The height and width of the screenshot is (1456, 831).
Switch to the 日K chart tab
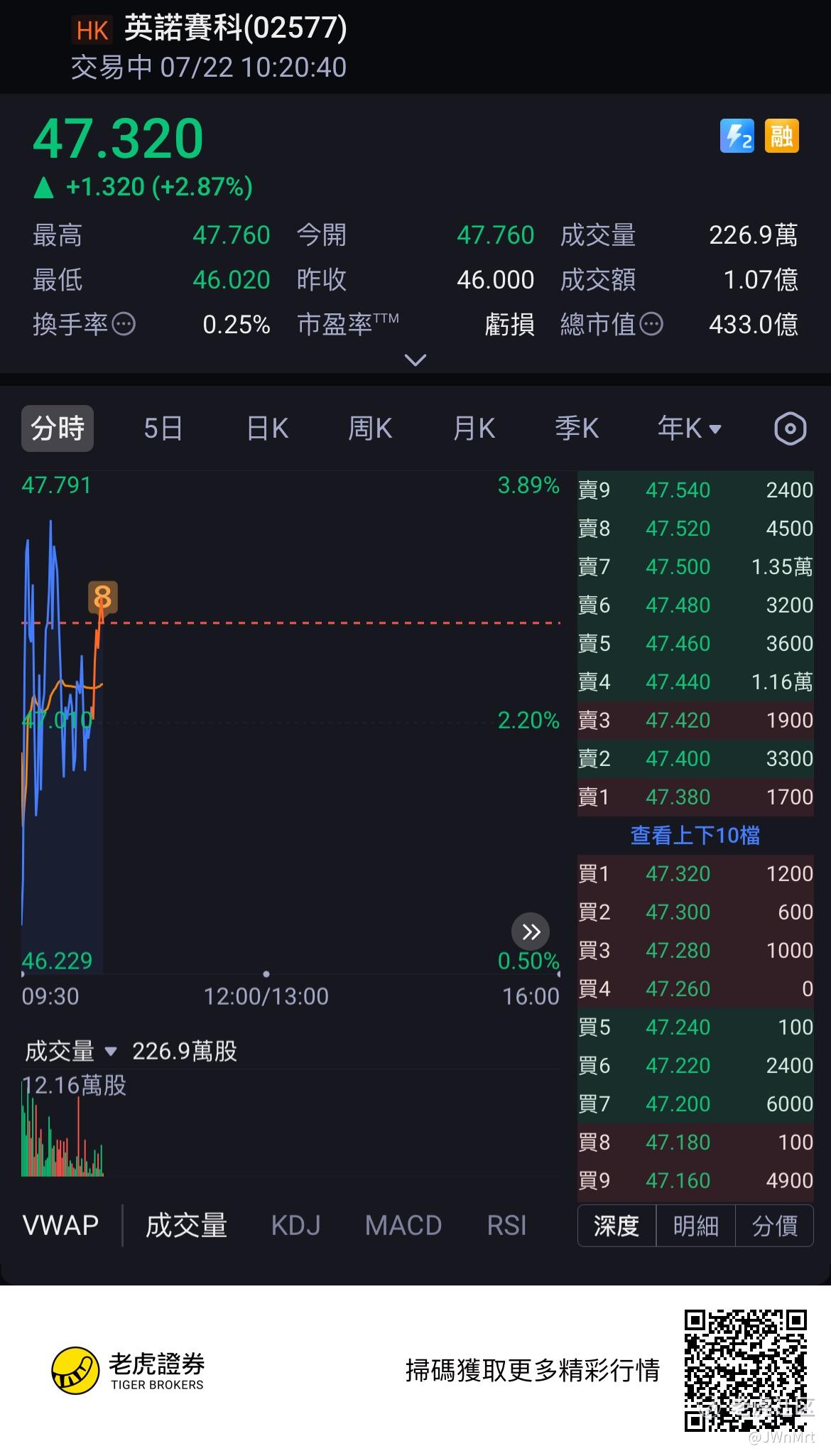click(x=267, y=428)
